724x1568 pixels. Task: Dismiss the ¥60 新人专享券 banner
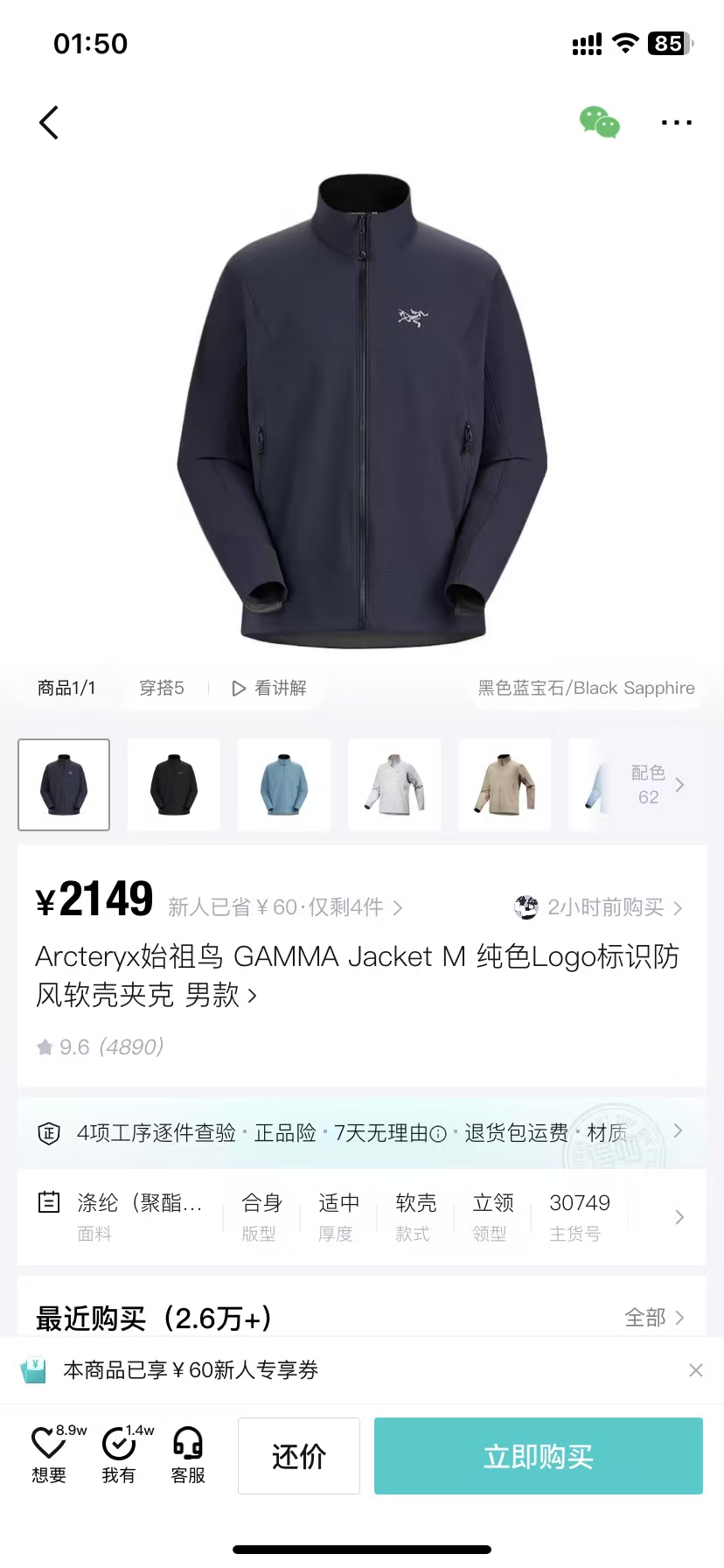pos(695,1370)
